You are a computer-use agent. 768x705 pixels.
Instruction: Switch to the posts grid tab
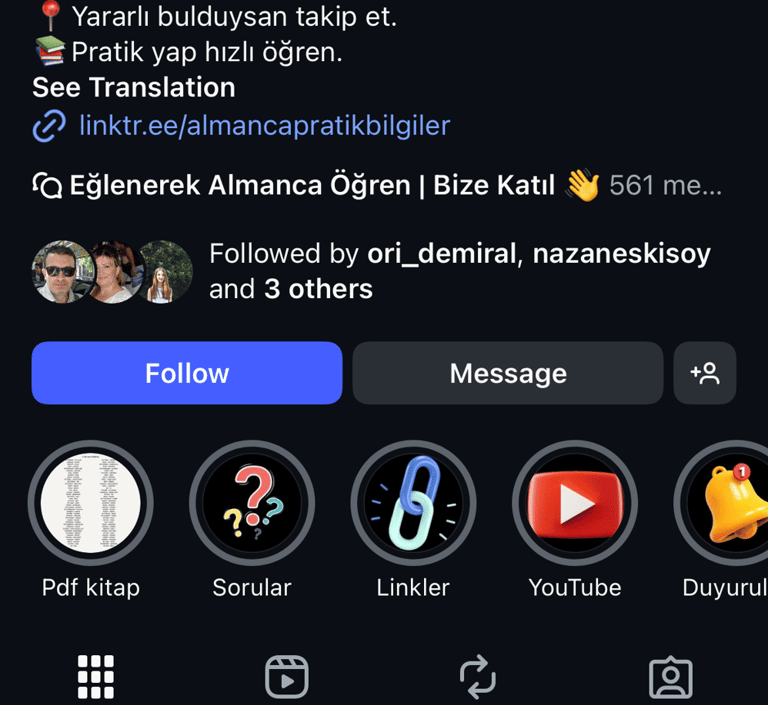pos(96,677)
